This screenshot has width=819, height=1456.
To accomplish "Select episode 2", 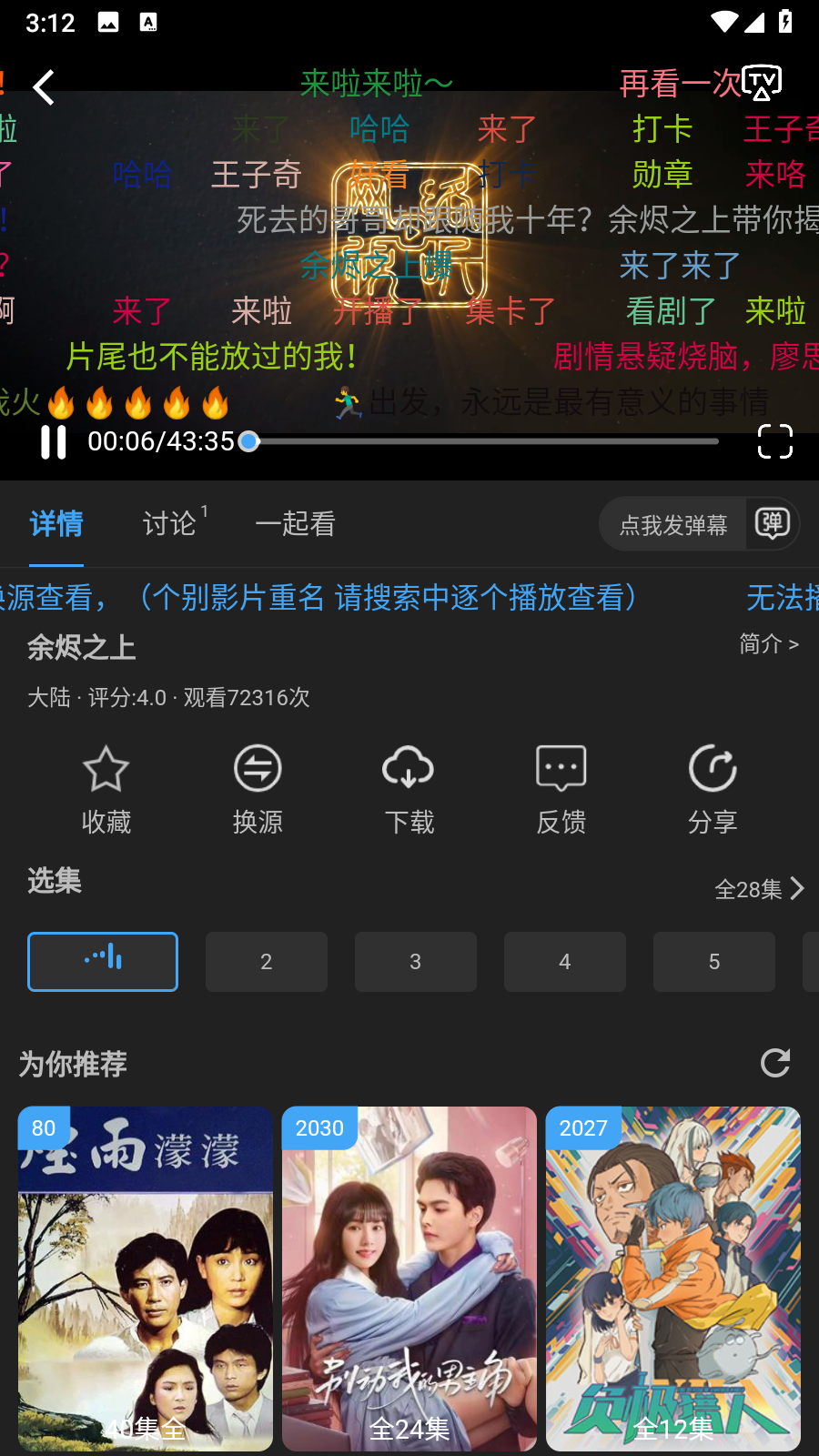I will tap(266, 962).
